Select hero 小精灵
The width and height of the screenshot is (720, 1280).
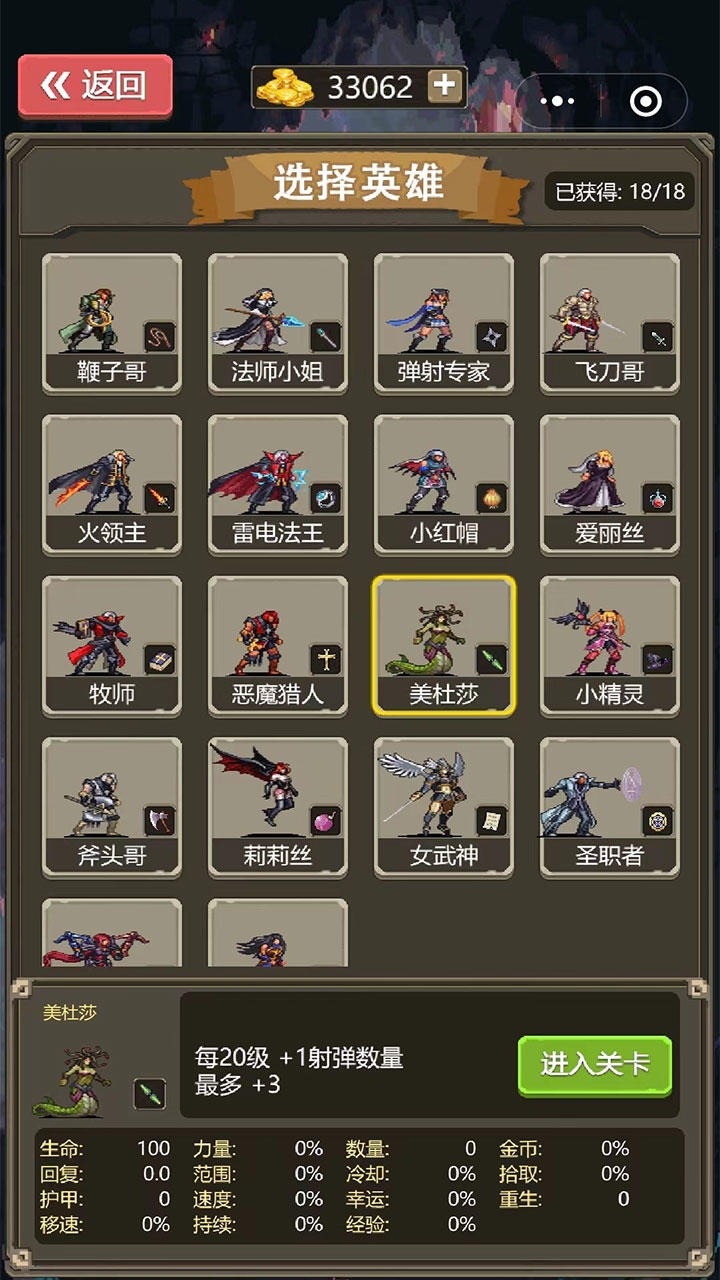click(610, 646)
